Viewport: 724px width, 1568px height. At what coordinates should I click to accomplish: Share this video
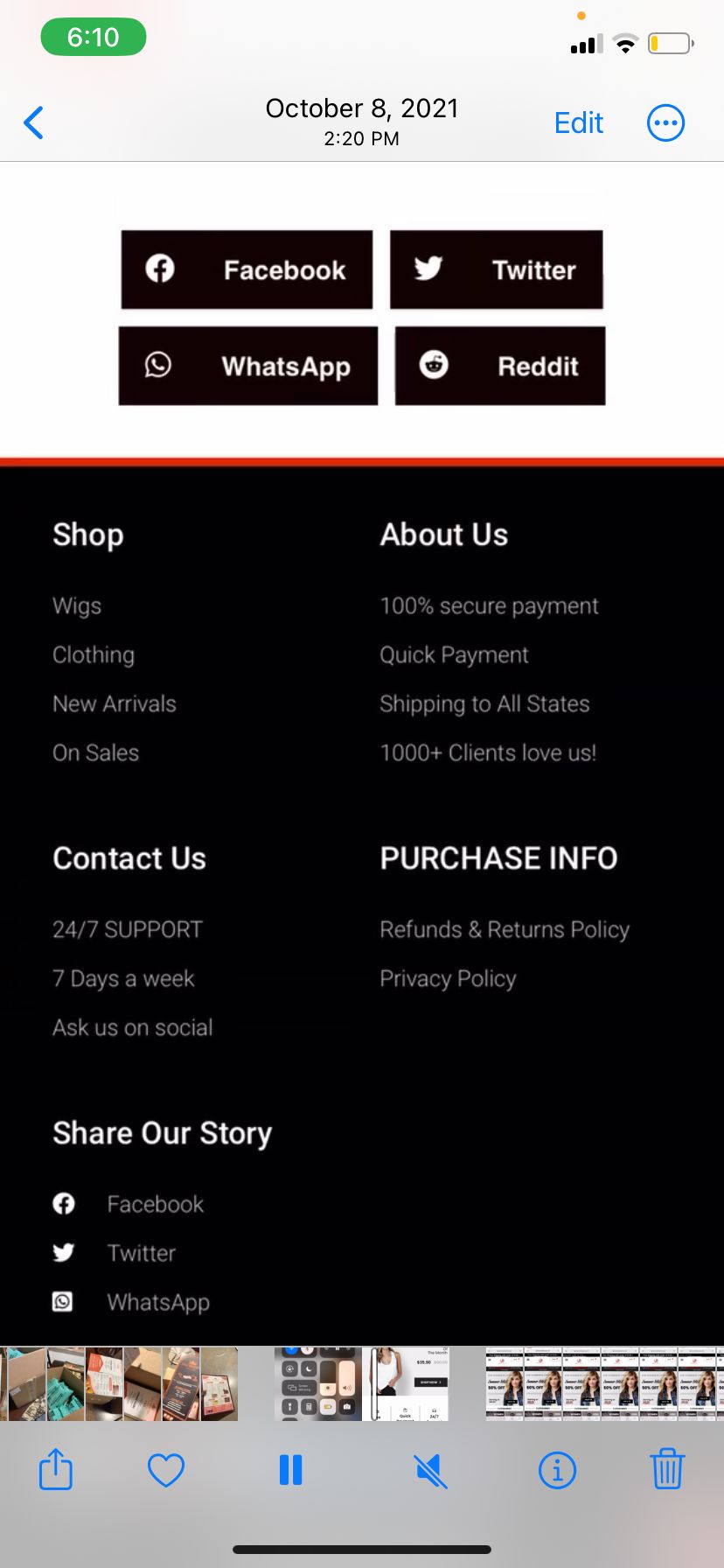56,1469
